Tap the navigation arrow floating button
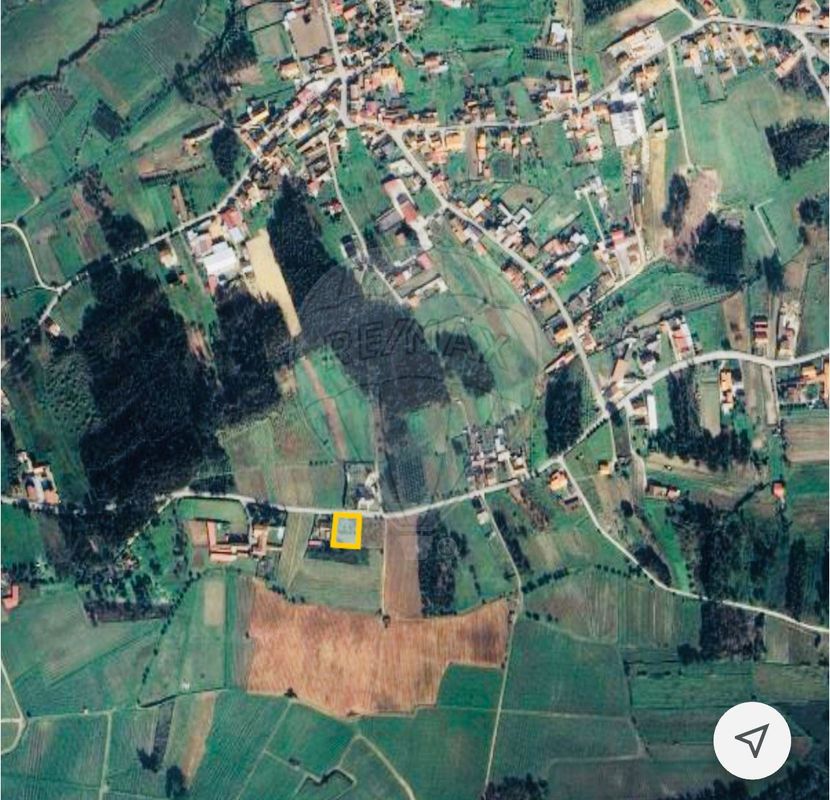This screenshot has height=800, width=830. (x=751, y=740)
